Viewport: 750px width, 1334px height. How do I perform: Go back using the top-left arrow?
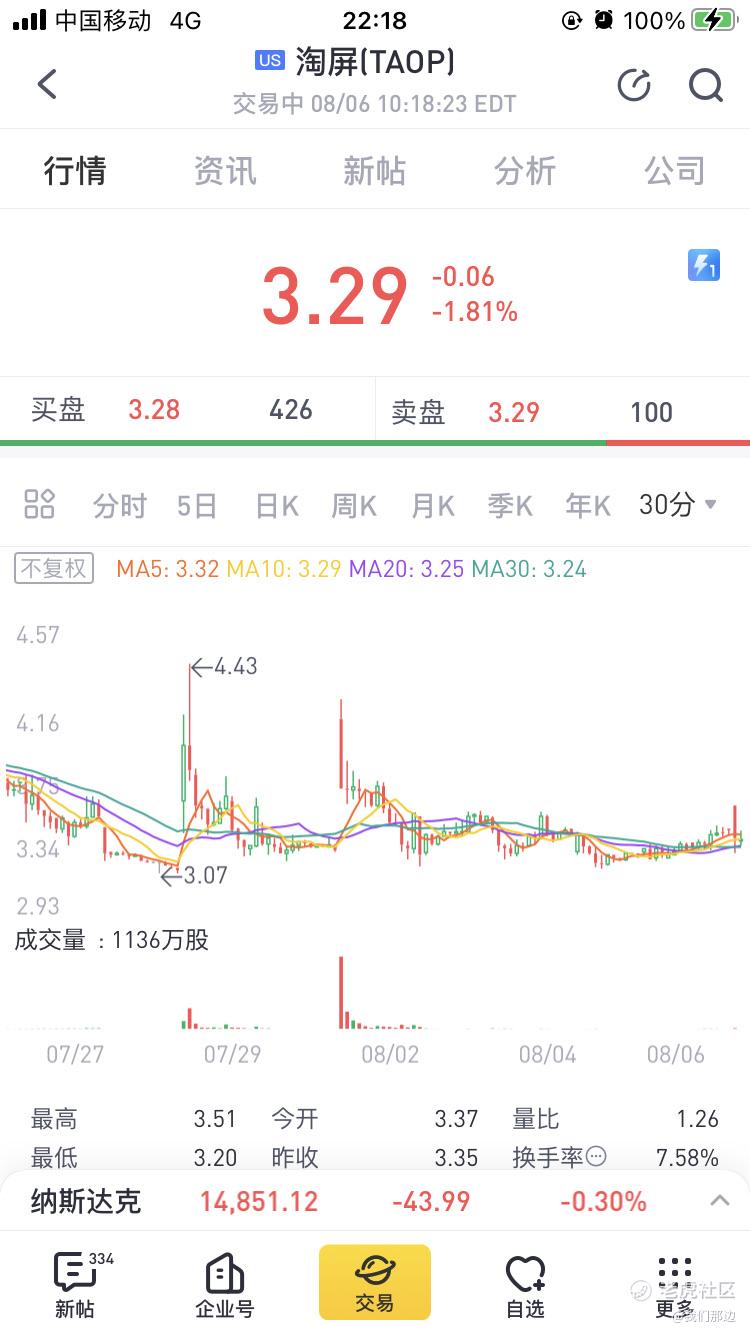click(x=47, y=84)
